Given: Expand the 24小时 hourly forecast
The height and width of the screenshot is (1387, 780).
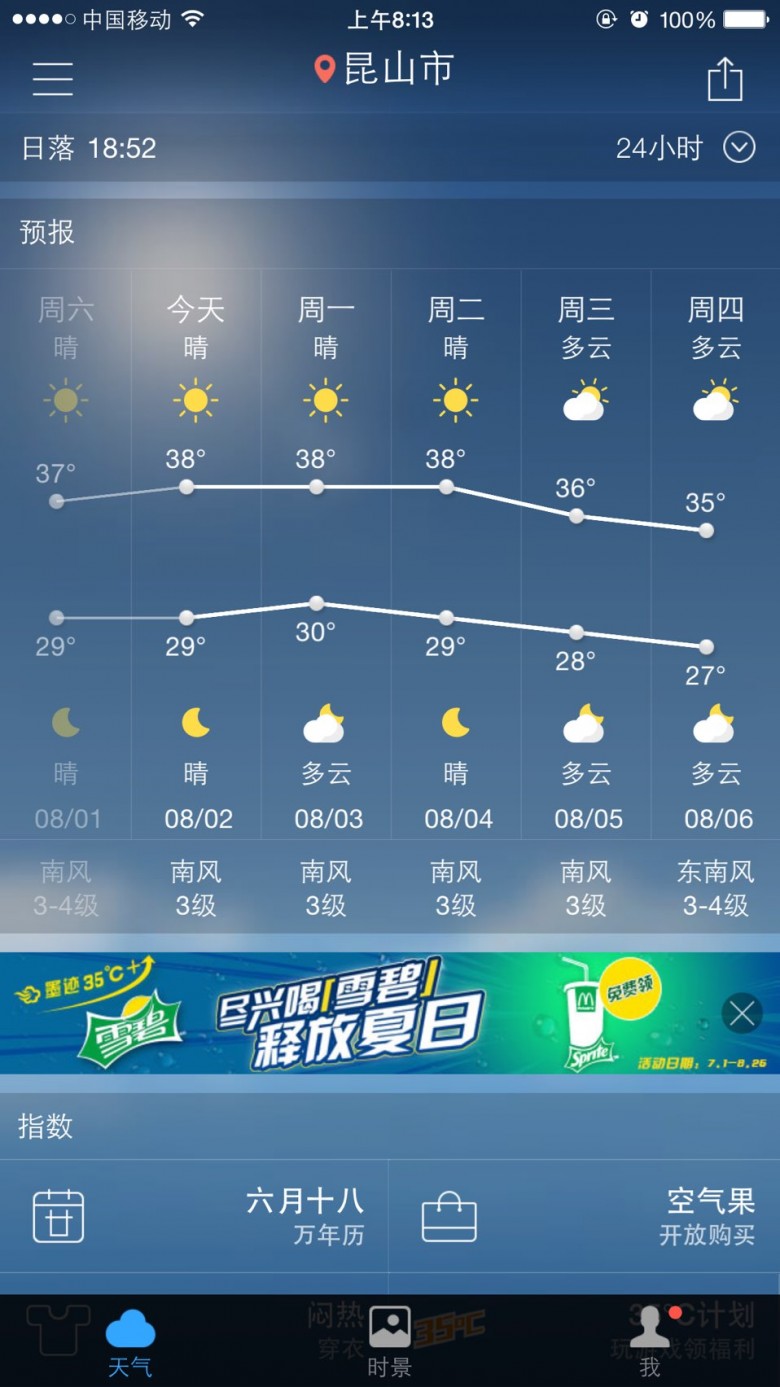Looking at the screenshot, I should pyautogui.click(x=685, y=148).
